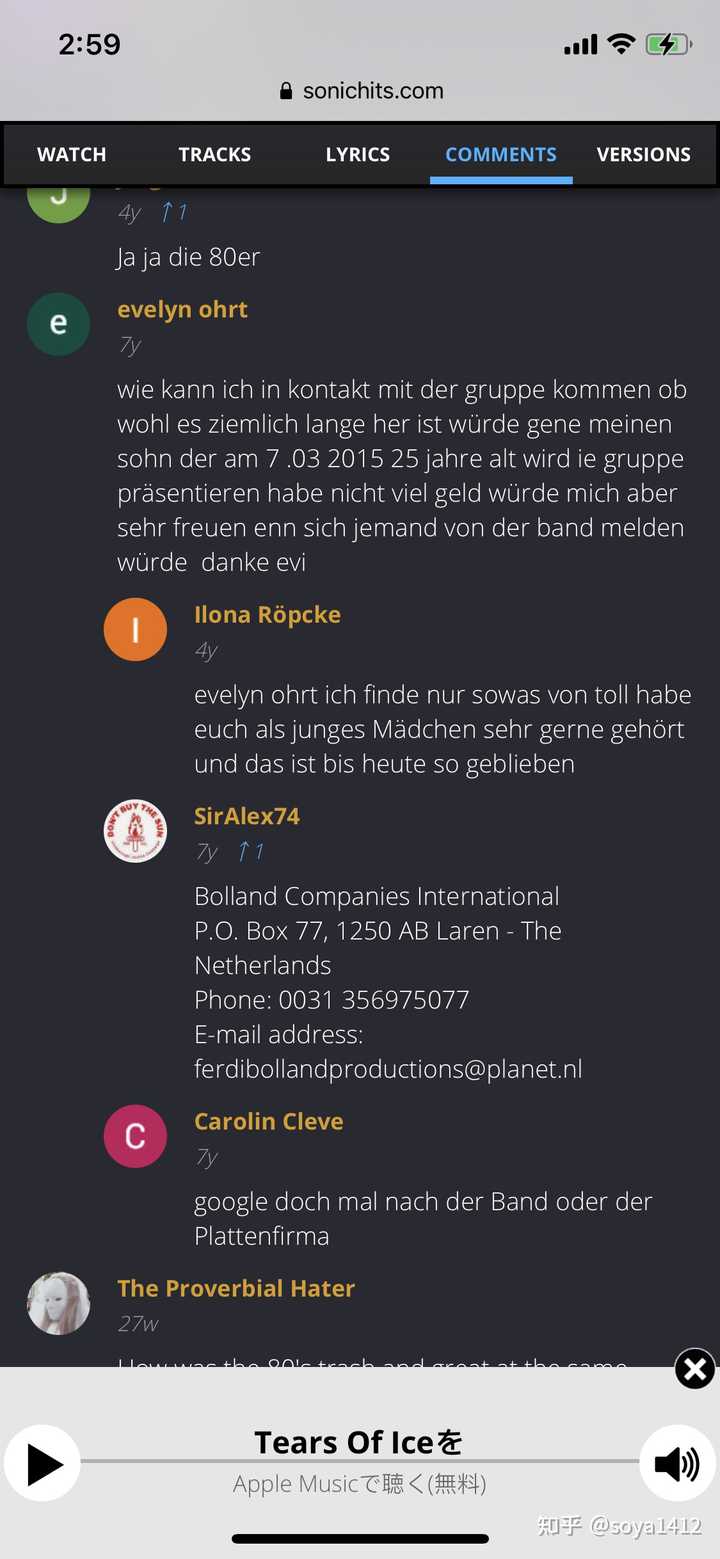Viewport: 720px width, 1559px height.
Task: Go to the Versions tab
Action: pyautogui.click(x=643, y=154)
